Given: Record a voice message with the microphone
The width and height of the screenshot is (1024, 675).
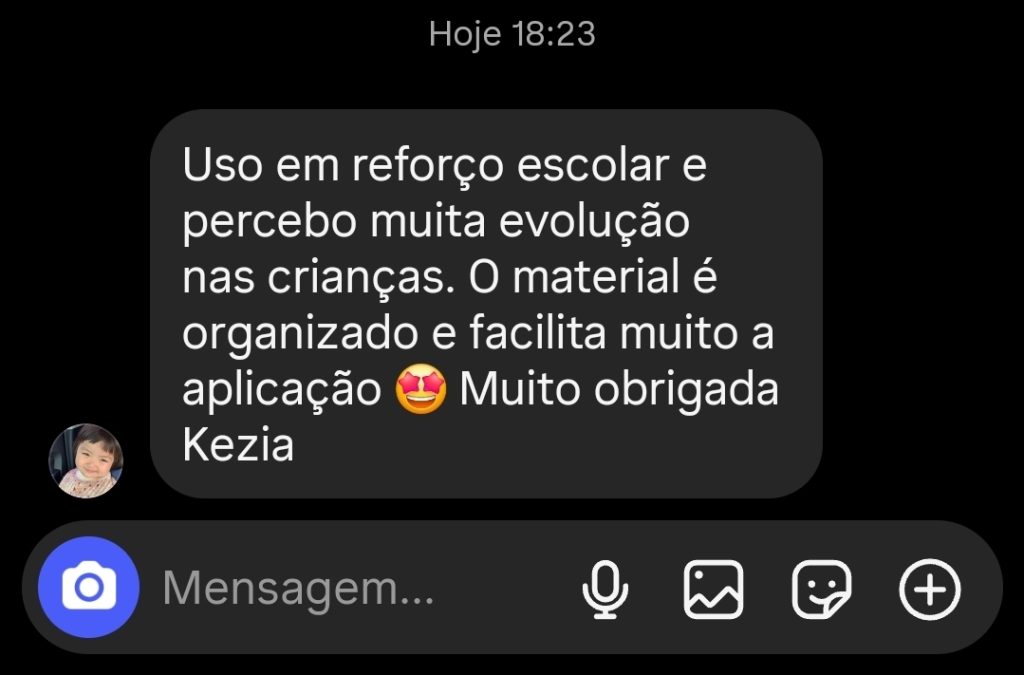Looking at the screenshot, I should pyautogui.click(x=605, y=589).
